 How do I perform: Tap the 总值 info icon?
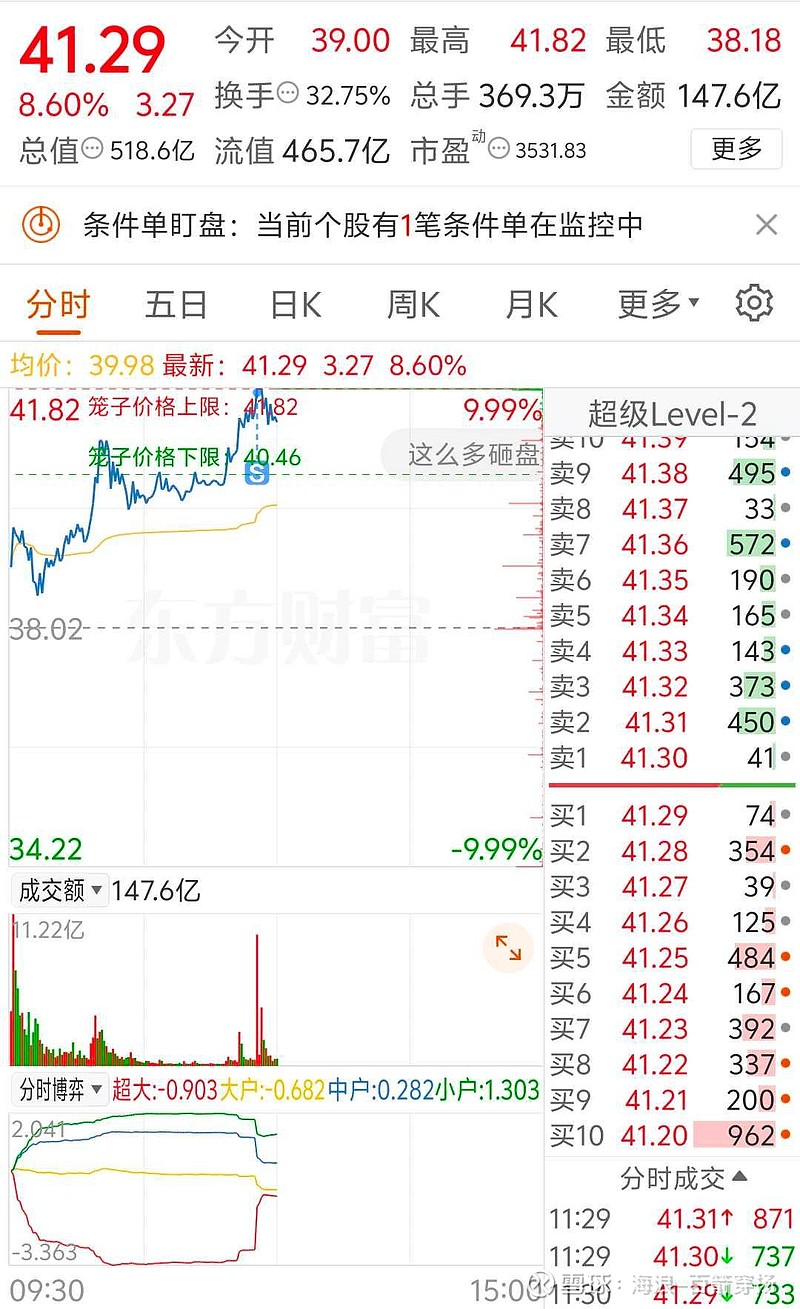[x=92, y=150]
